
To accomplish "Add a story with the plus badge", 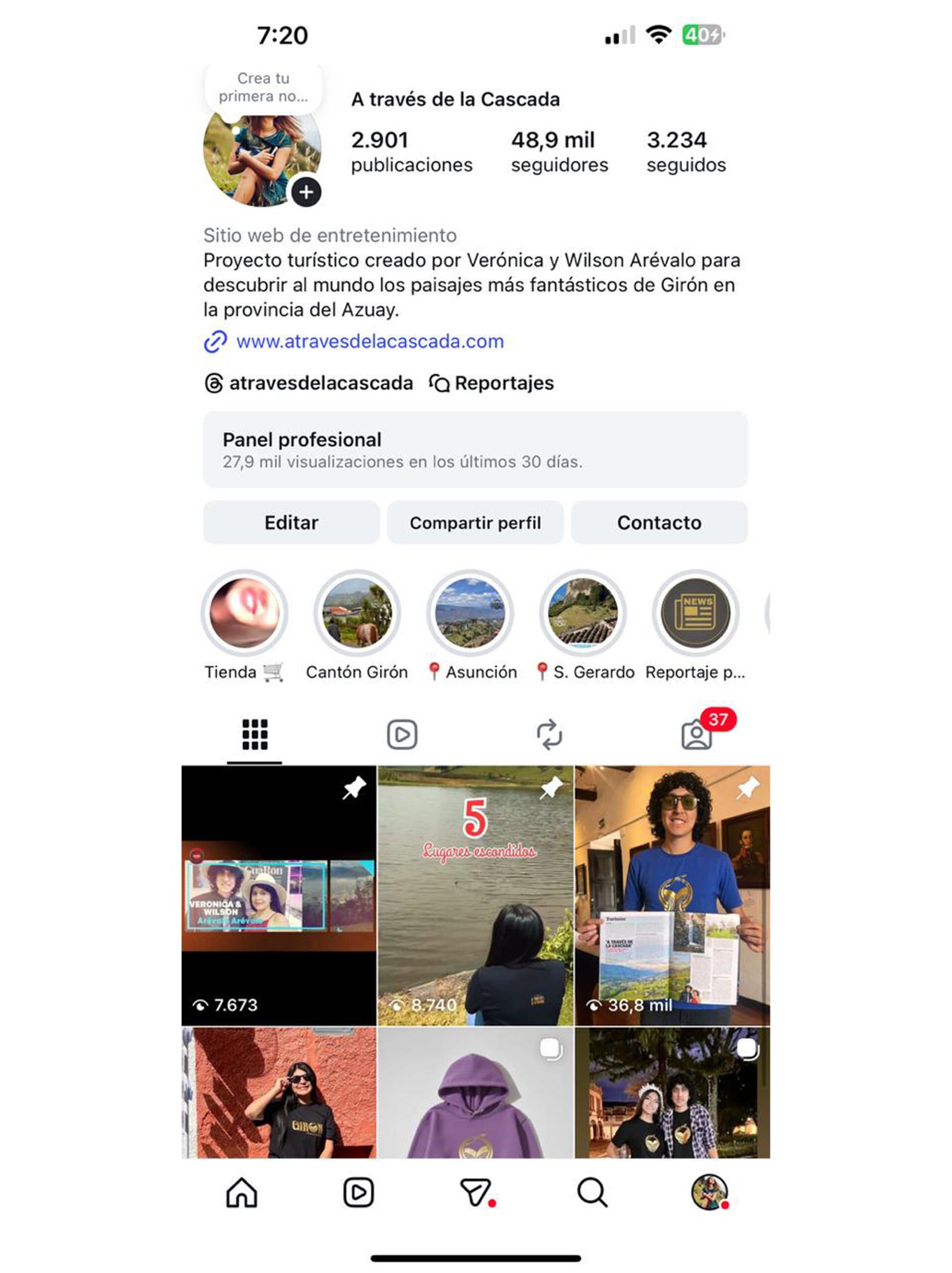I will [306, 192].
